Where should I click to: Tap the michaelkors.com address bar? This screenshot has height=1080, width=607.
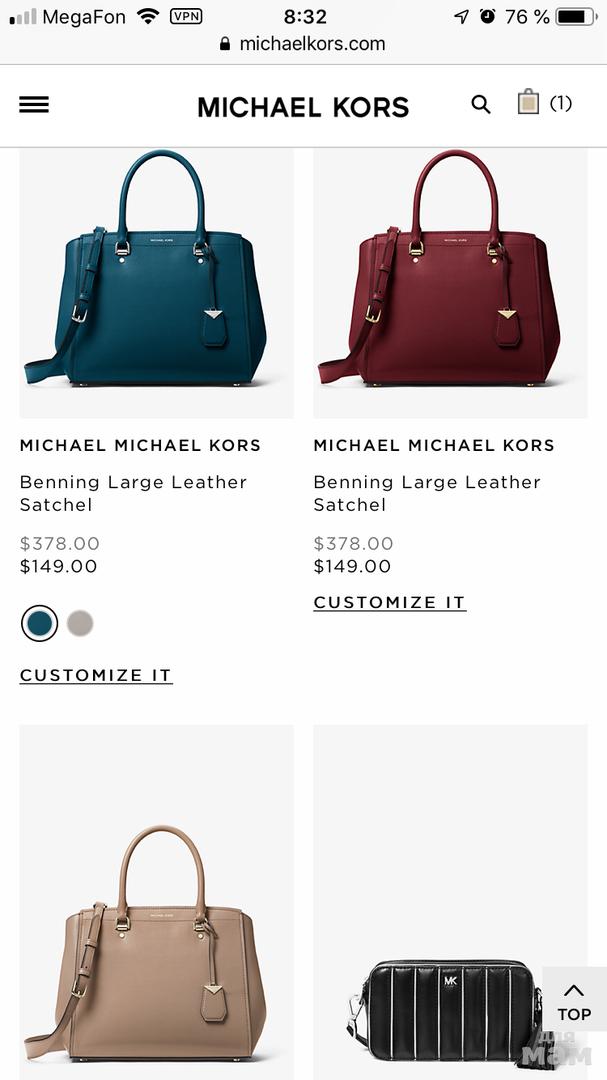coord(303,44)
